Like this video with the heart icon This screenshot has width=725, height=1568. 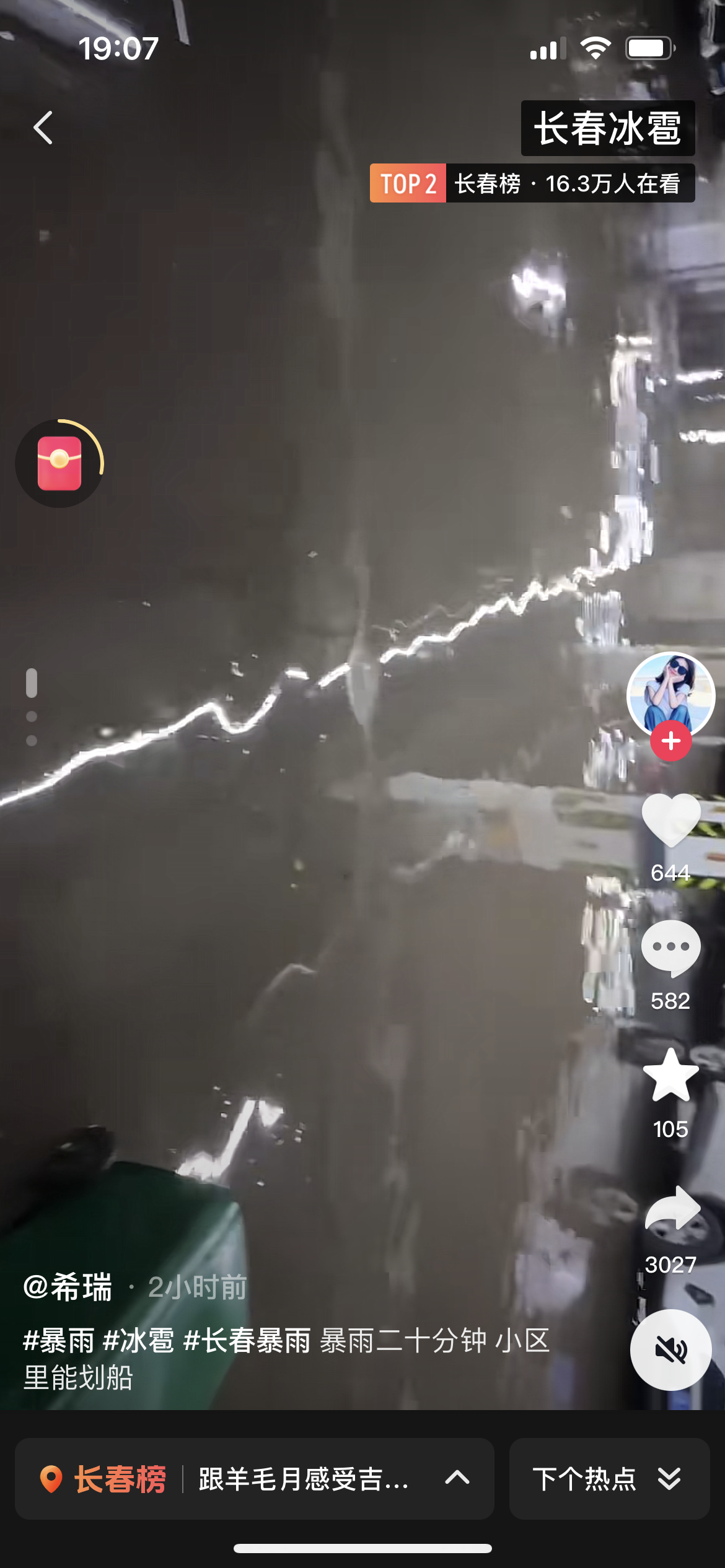(x=670, y=821)
